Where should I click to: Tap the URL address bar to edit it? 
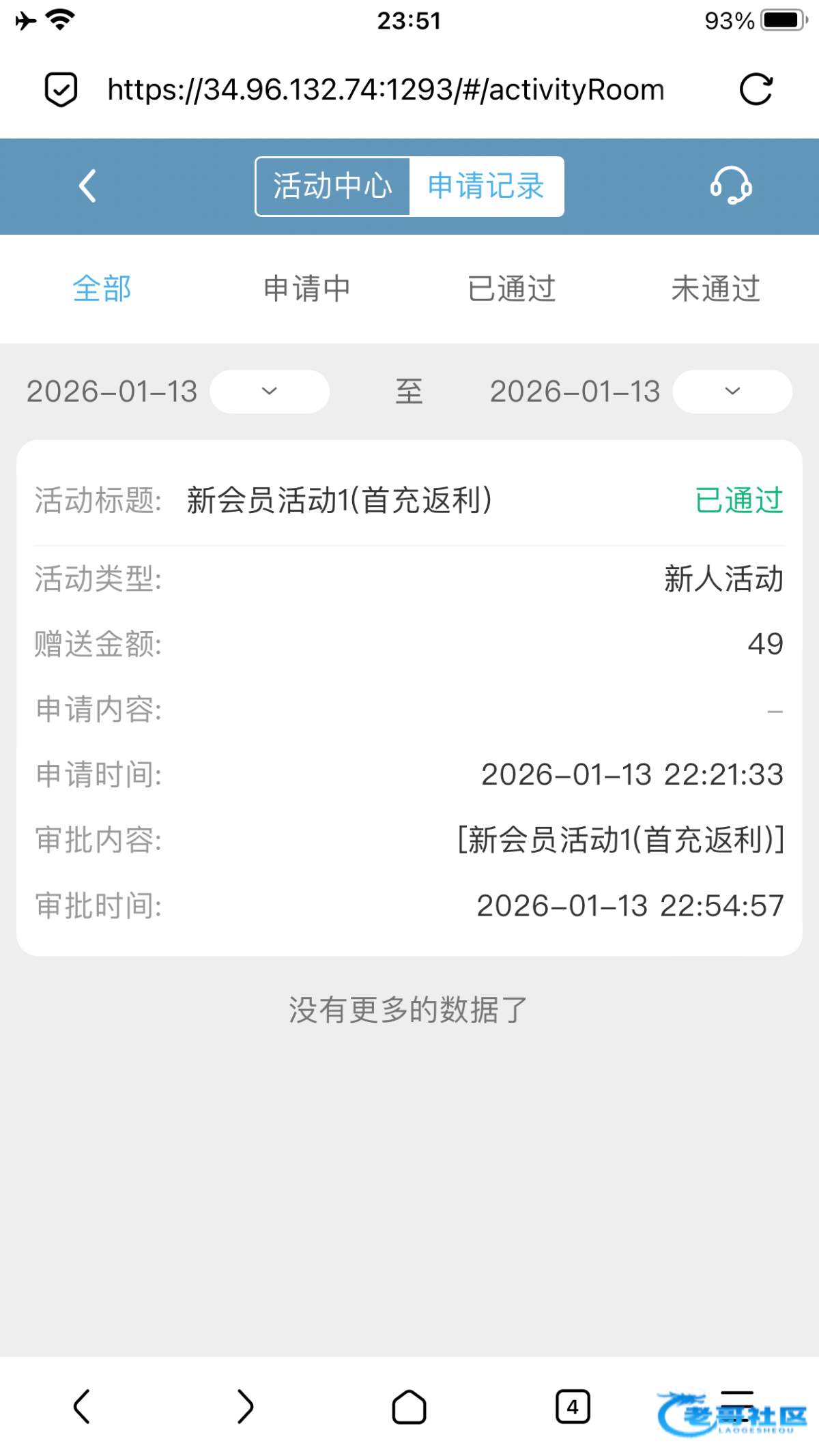point(386,89)
